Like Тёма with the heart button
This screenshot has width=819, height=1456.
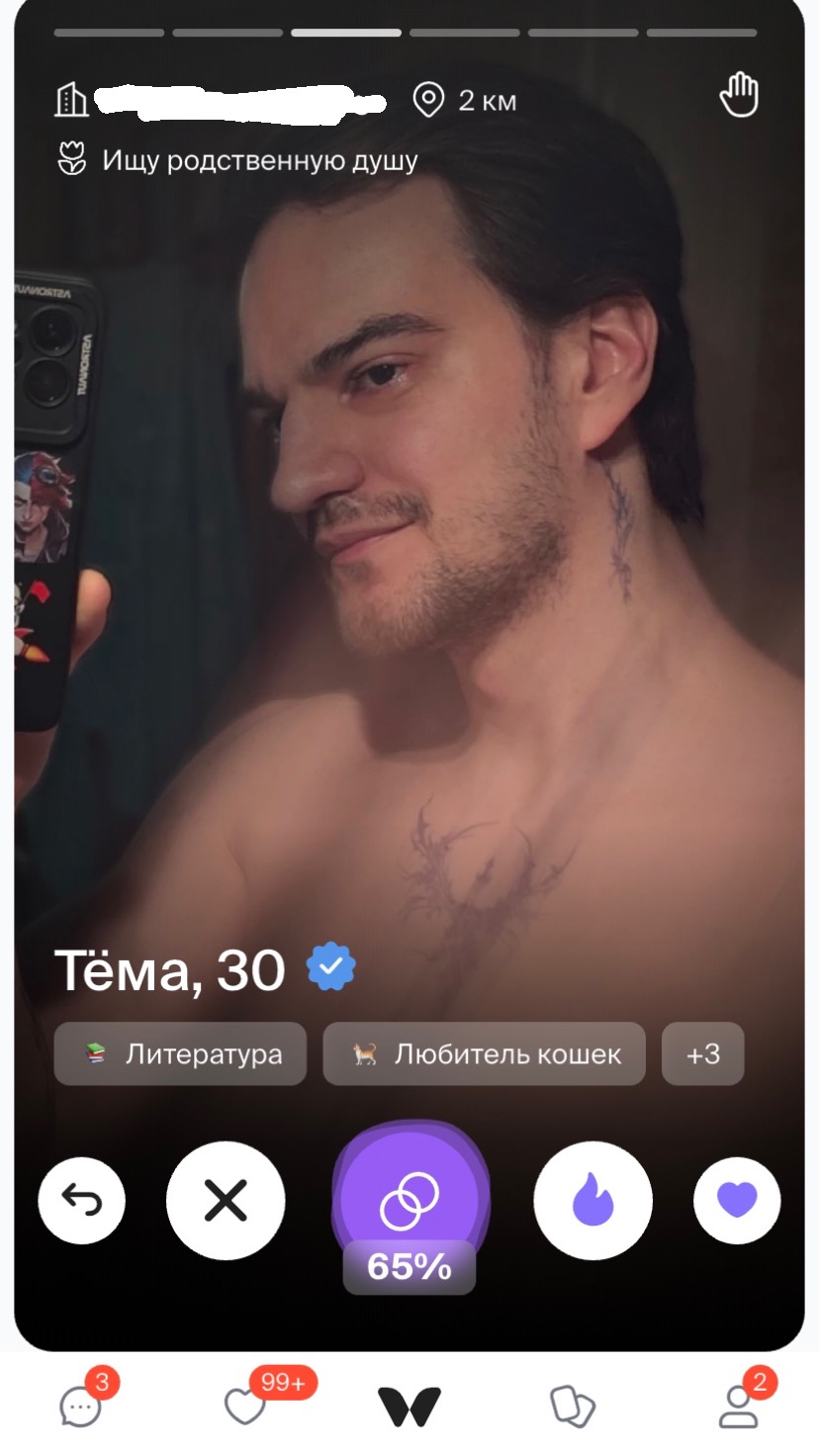click(x=737, y=1201)
